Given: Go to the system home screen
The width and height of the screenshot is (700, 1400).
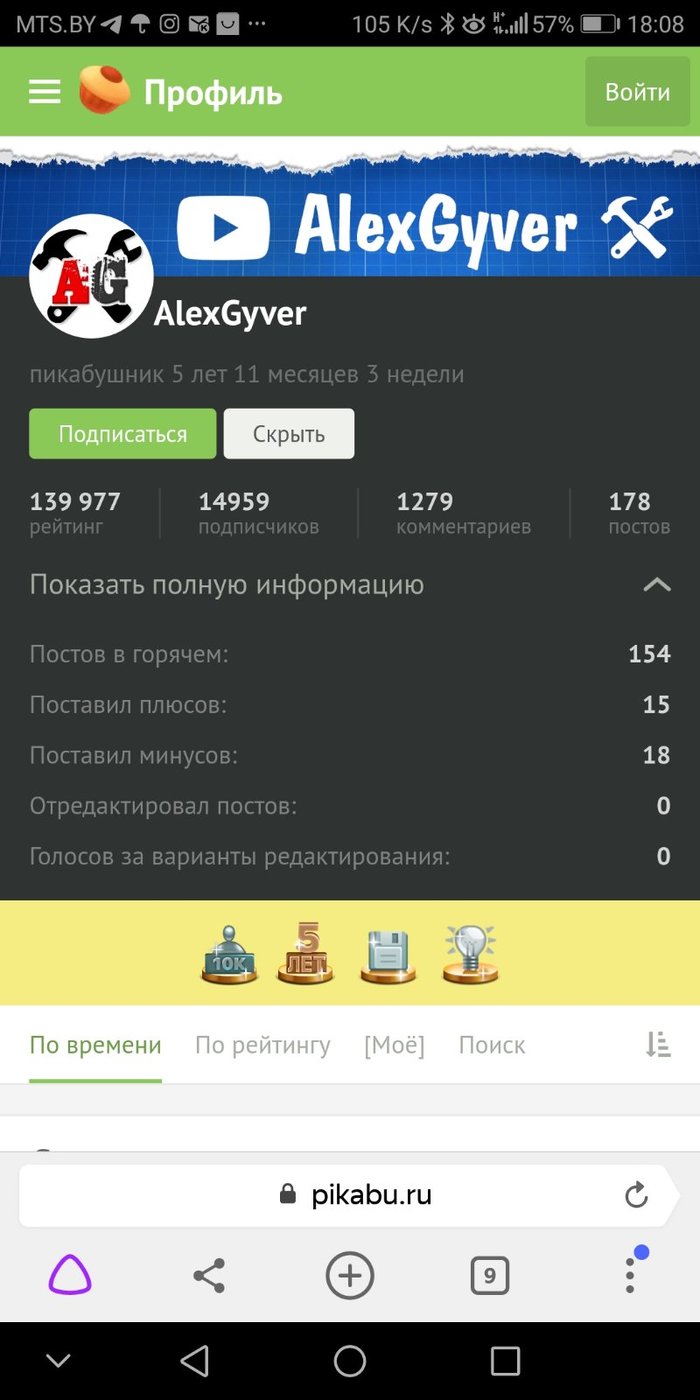Looking at the screenshot, I should click(350, 1361).
